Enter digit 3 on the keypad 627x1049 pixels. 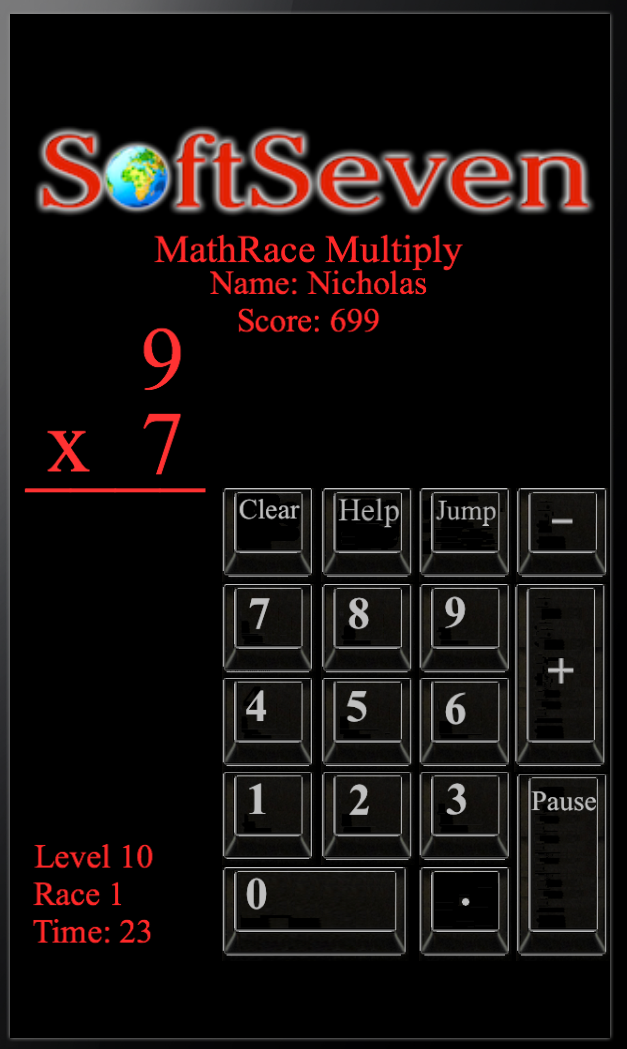[464, 813]
